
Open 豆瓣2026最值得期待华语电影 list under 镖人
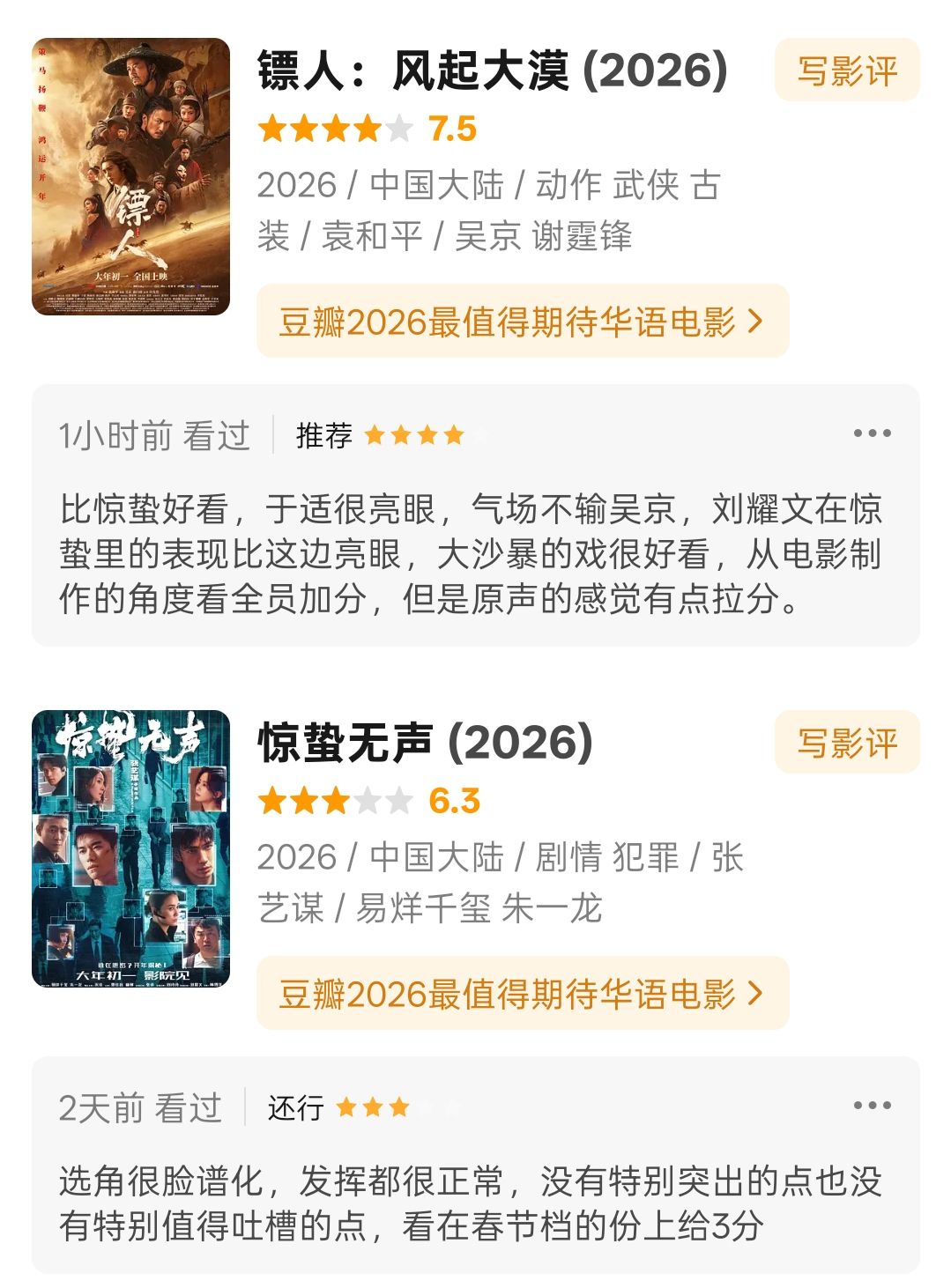pyautogui.click(x=522, y=322)
